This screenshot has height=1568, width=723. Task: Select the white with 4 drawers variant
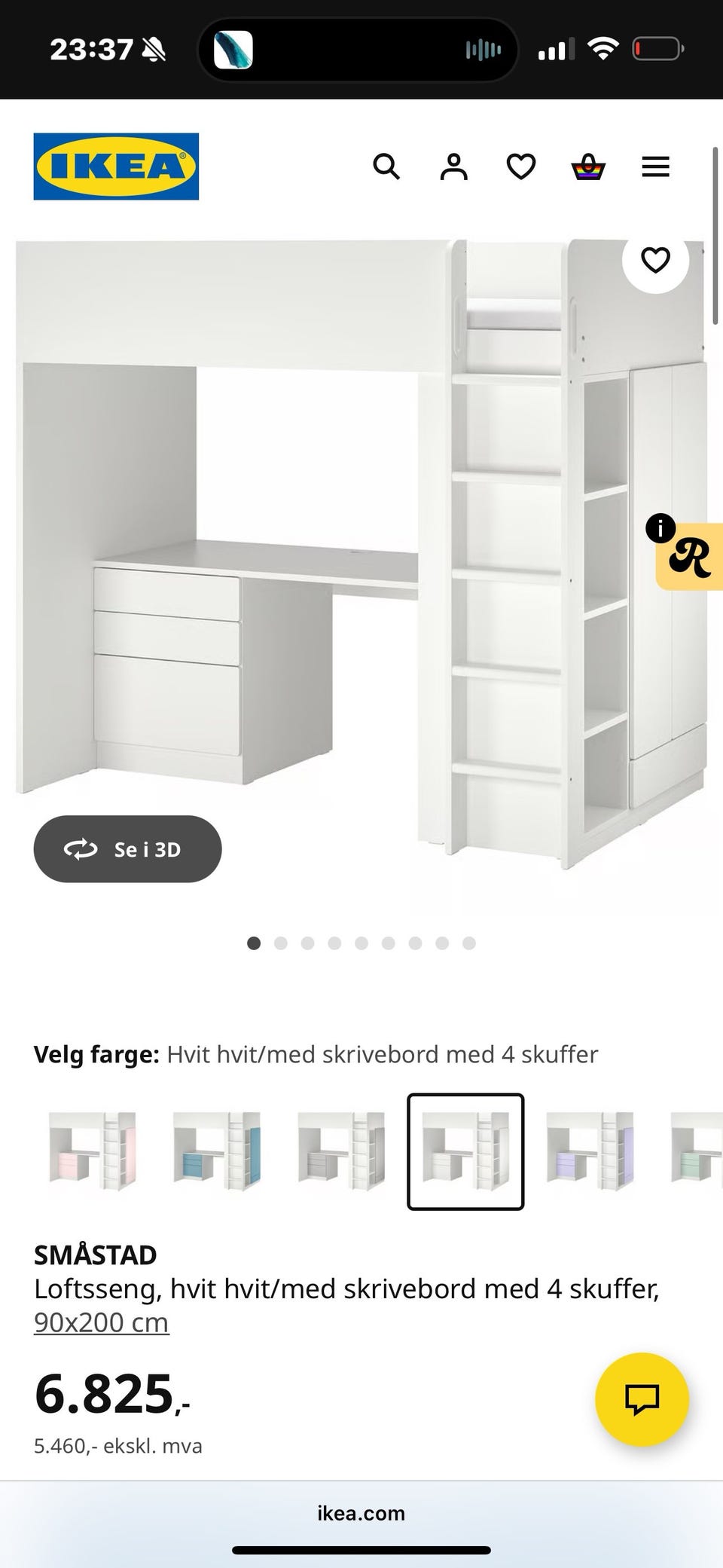(465, 1151)
